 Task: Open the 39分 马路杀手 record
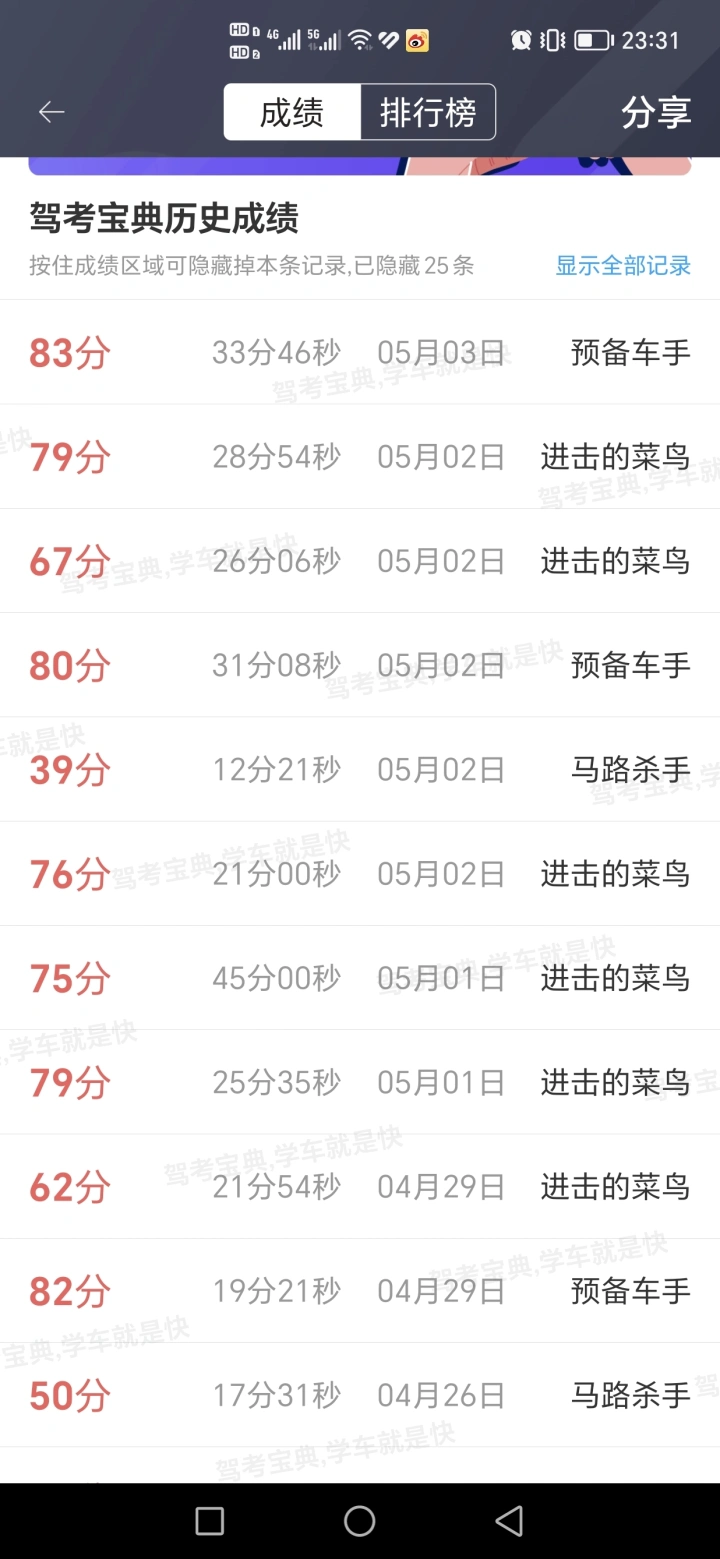(x=360, y=770)
